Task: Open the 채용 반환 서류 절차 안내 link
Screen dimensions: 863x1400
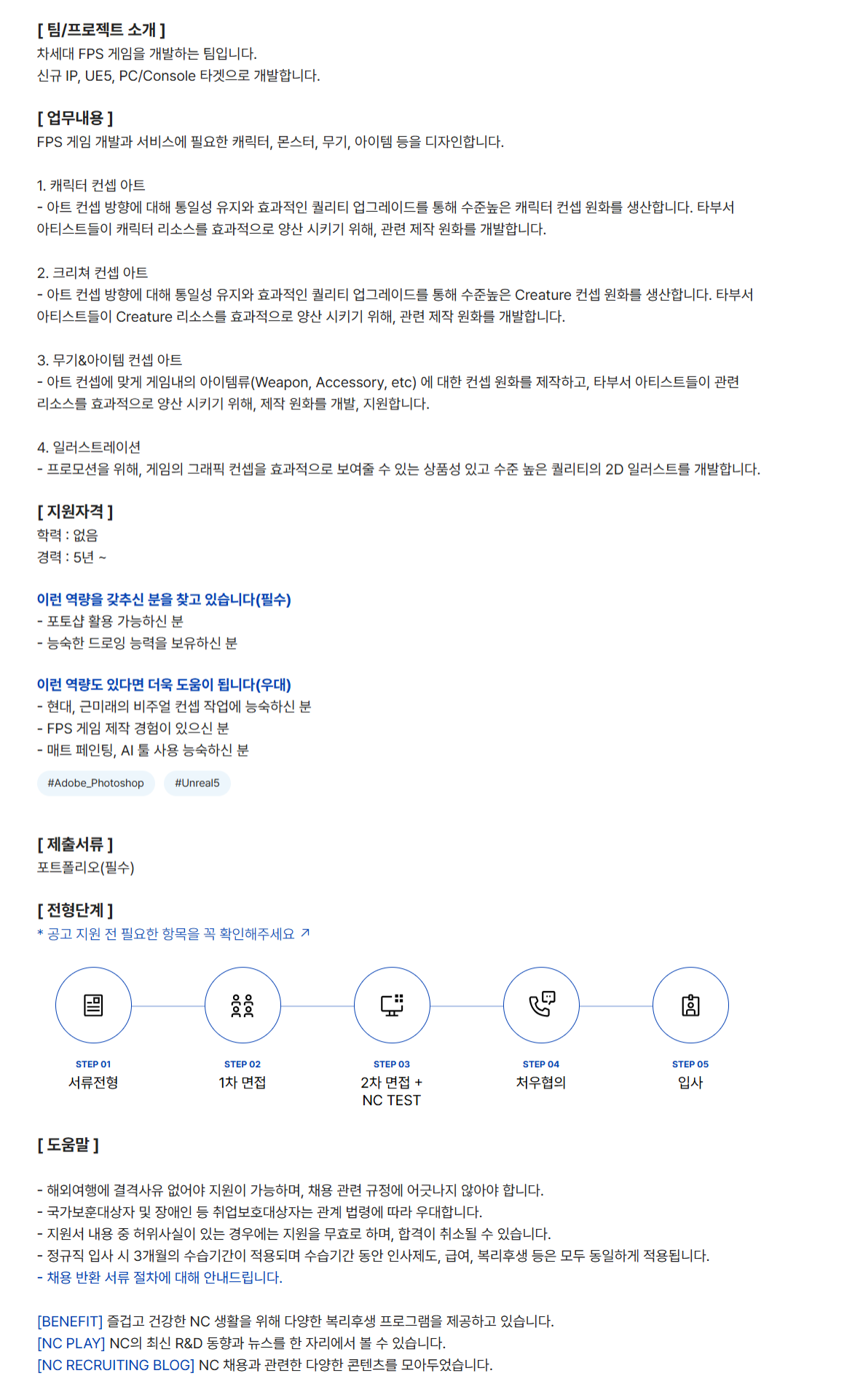Action: pyautogui.click(x=159, y=1277)
